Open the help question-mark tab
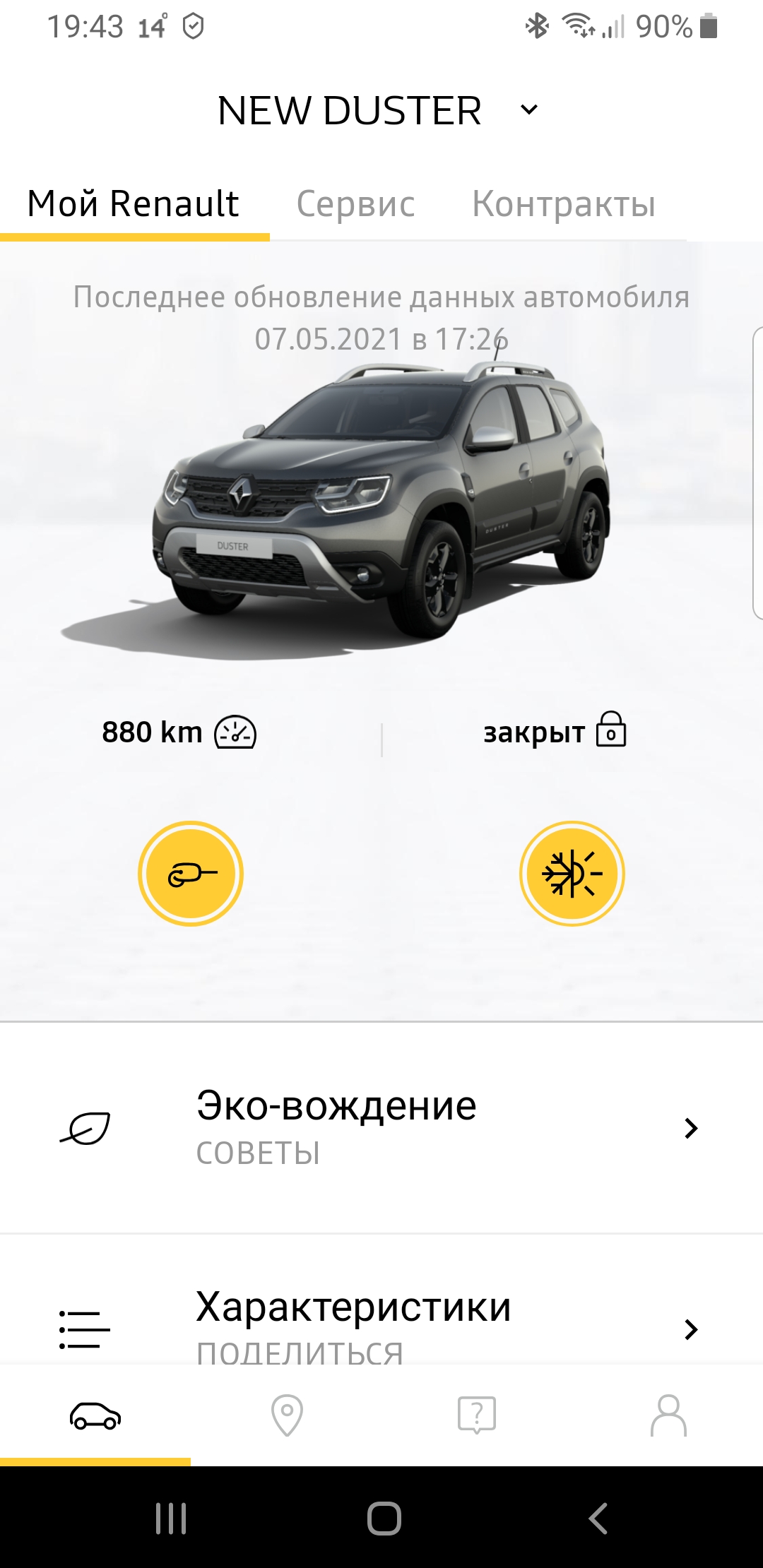This screenshot has height=1568, width=763. pyautogui.click(x=477, y=1415)
